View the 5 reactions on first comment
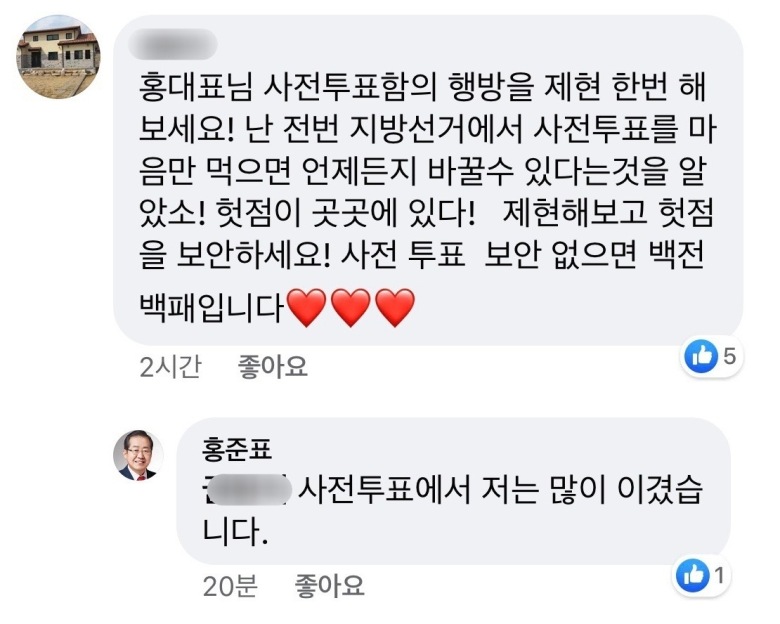The image size is (780, 624). tap(711, 357)
